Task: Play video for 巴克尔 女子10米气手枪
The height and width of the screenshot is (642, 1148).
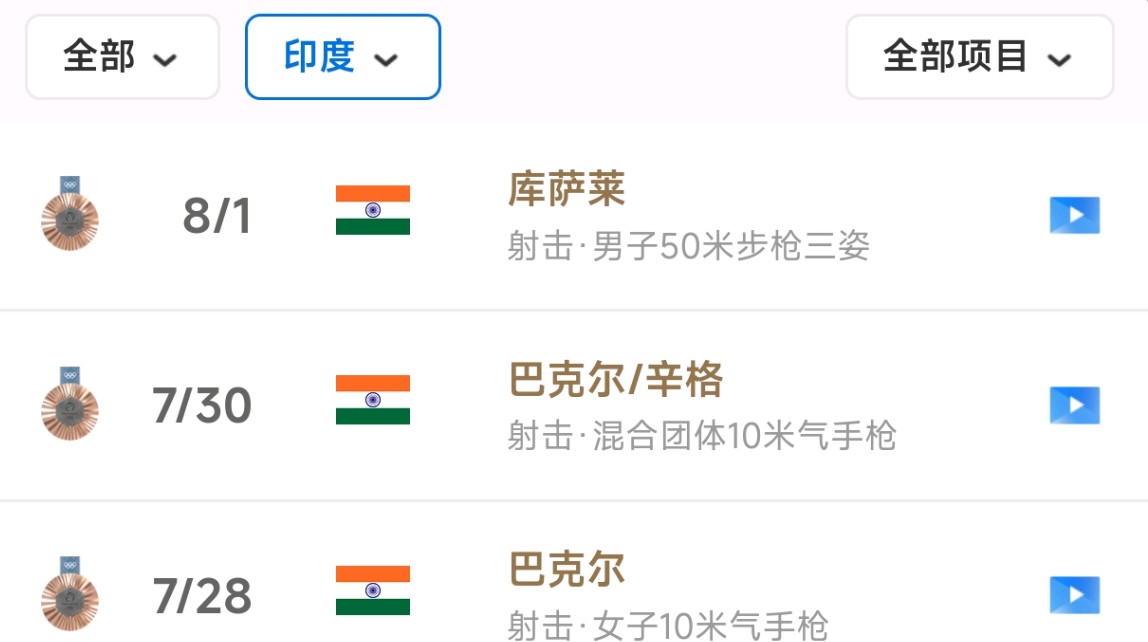Action: (x=1074, y=595)
